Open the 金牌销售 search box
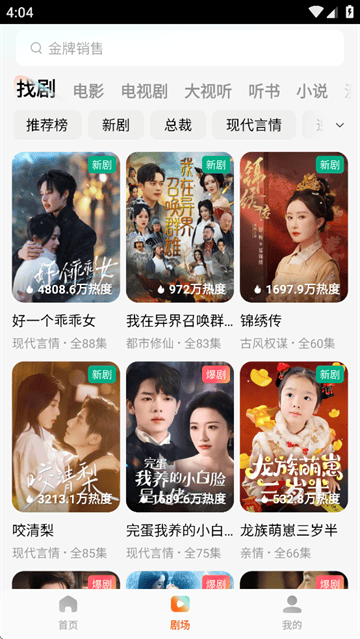Image resolution: width=360 pixels, height=639 pixels. coord(180,48)
